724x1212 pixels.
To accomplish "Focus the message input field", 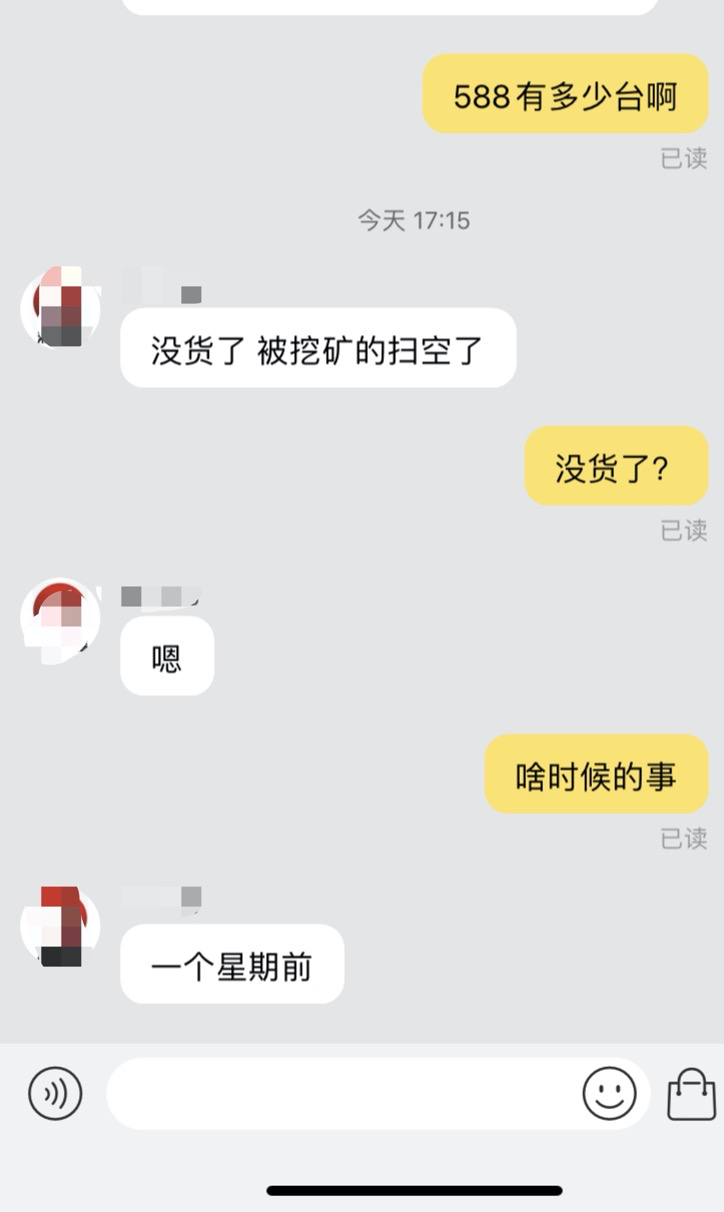I will tap(340, 1093).
